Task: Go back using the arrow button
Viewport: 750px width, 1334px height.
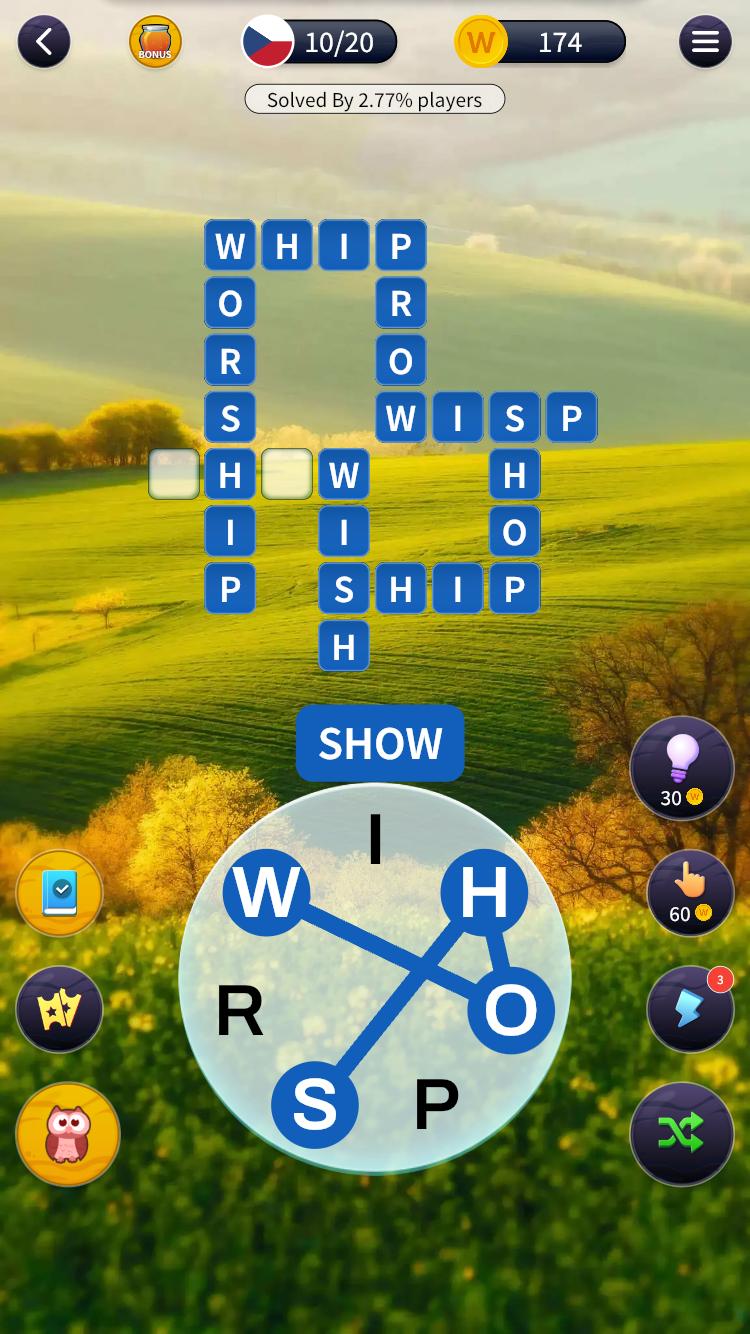Action: point(44,42)
